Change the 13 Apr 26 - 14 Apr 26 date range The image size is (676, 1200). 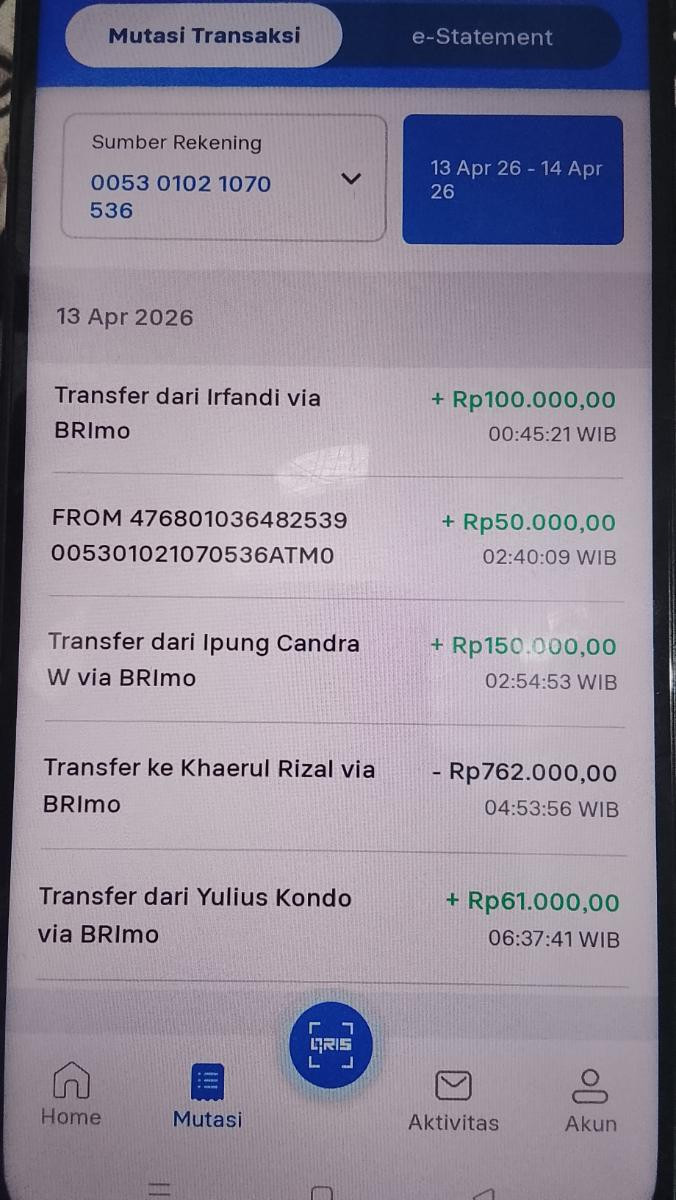[512, 180]
